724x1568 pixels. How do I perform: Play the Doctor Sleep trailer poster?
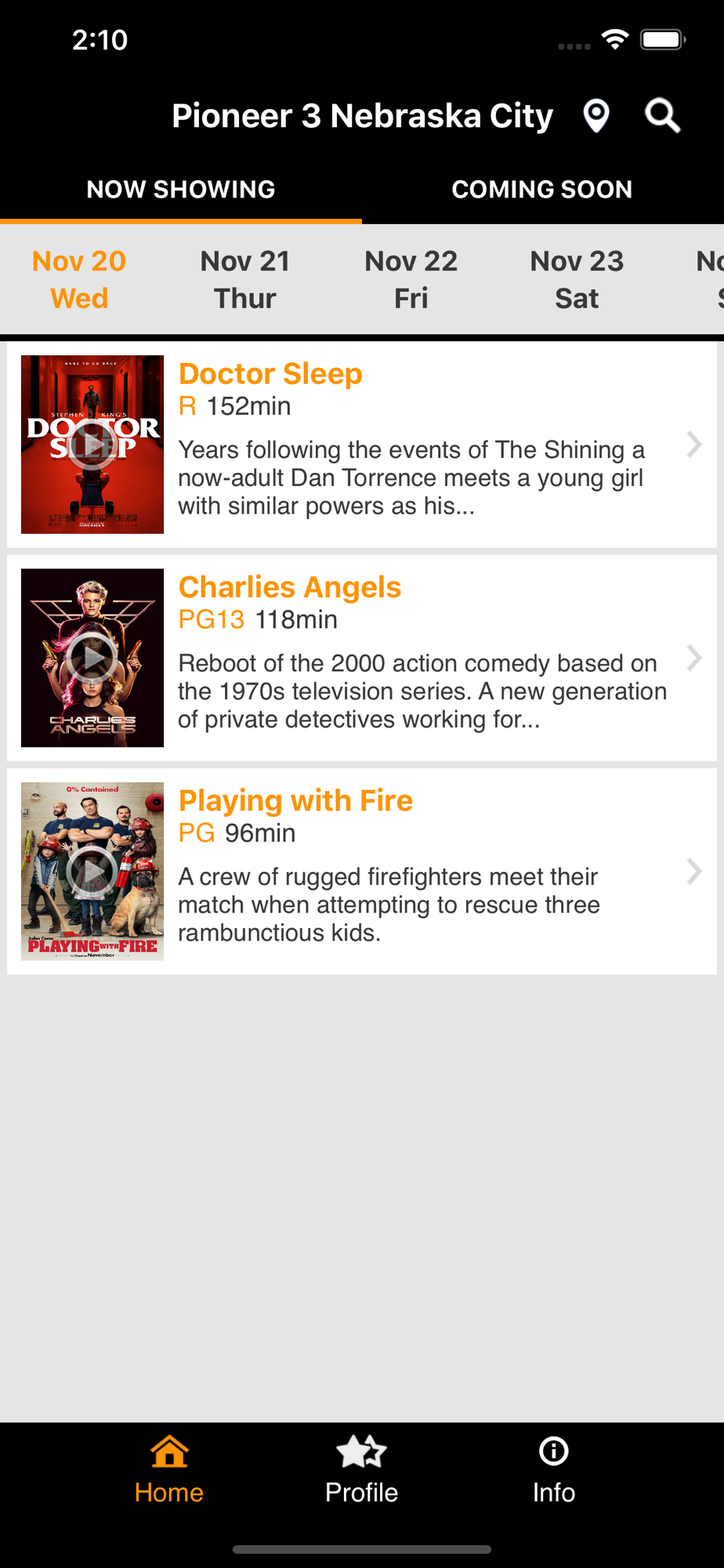[x=92, y=445]
